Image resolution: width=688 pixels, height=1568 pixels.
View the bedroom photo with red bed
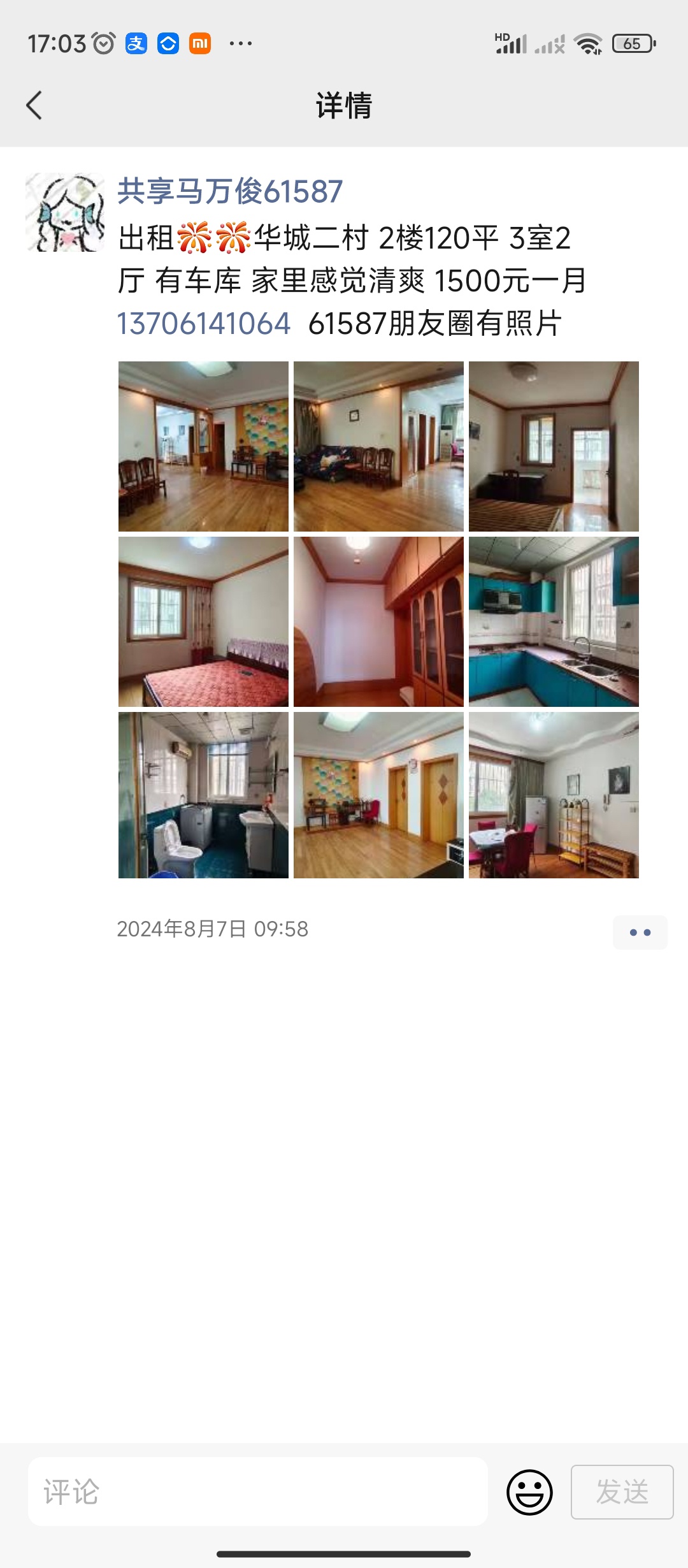(203, 621)
